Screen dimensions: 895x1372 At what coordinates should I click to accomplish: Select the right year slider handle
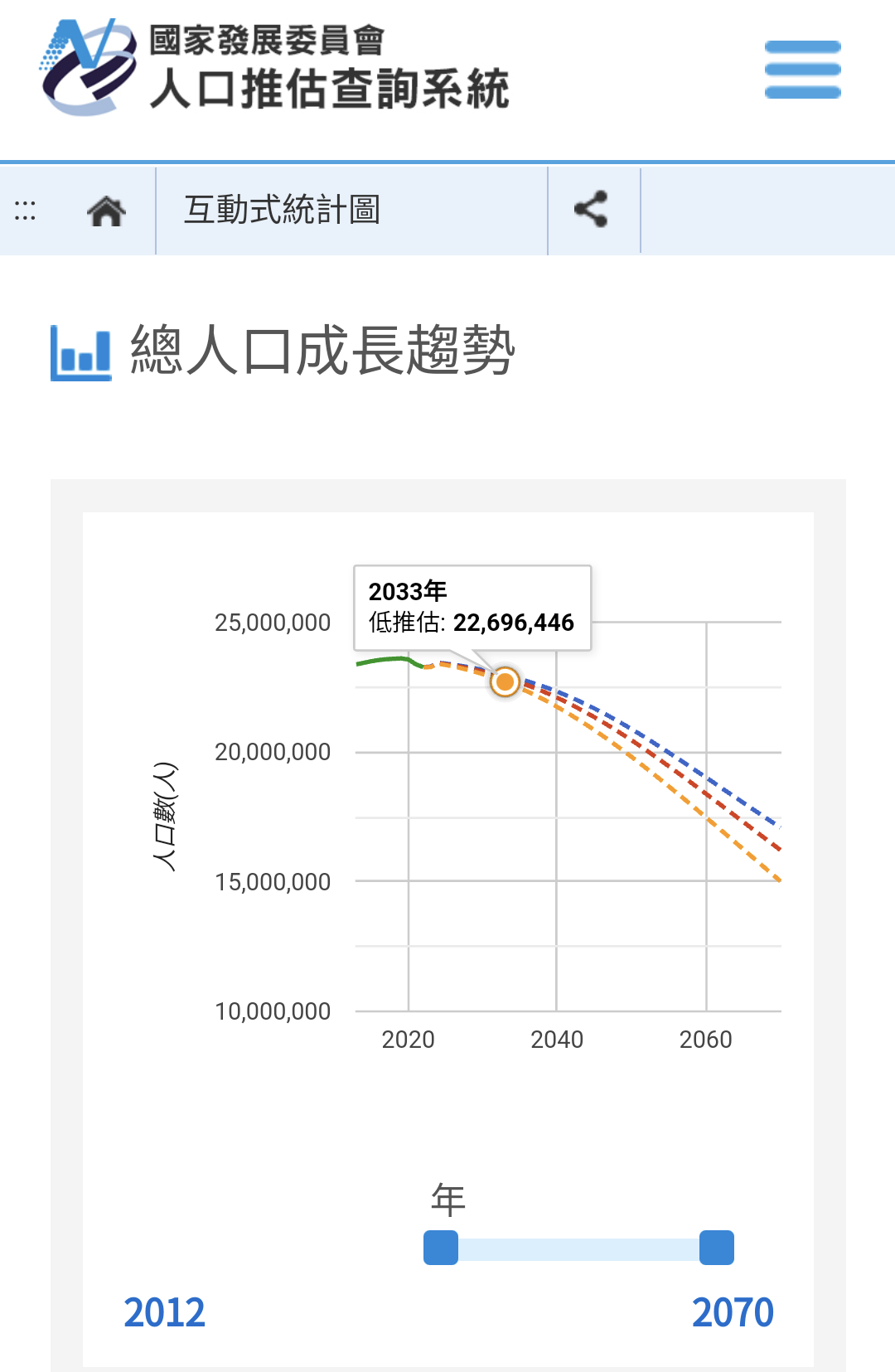pyautogui.click(x=716, y=1248)
